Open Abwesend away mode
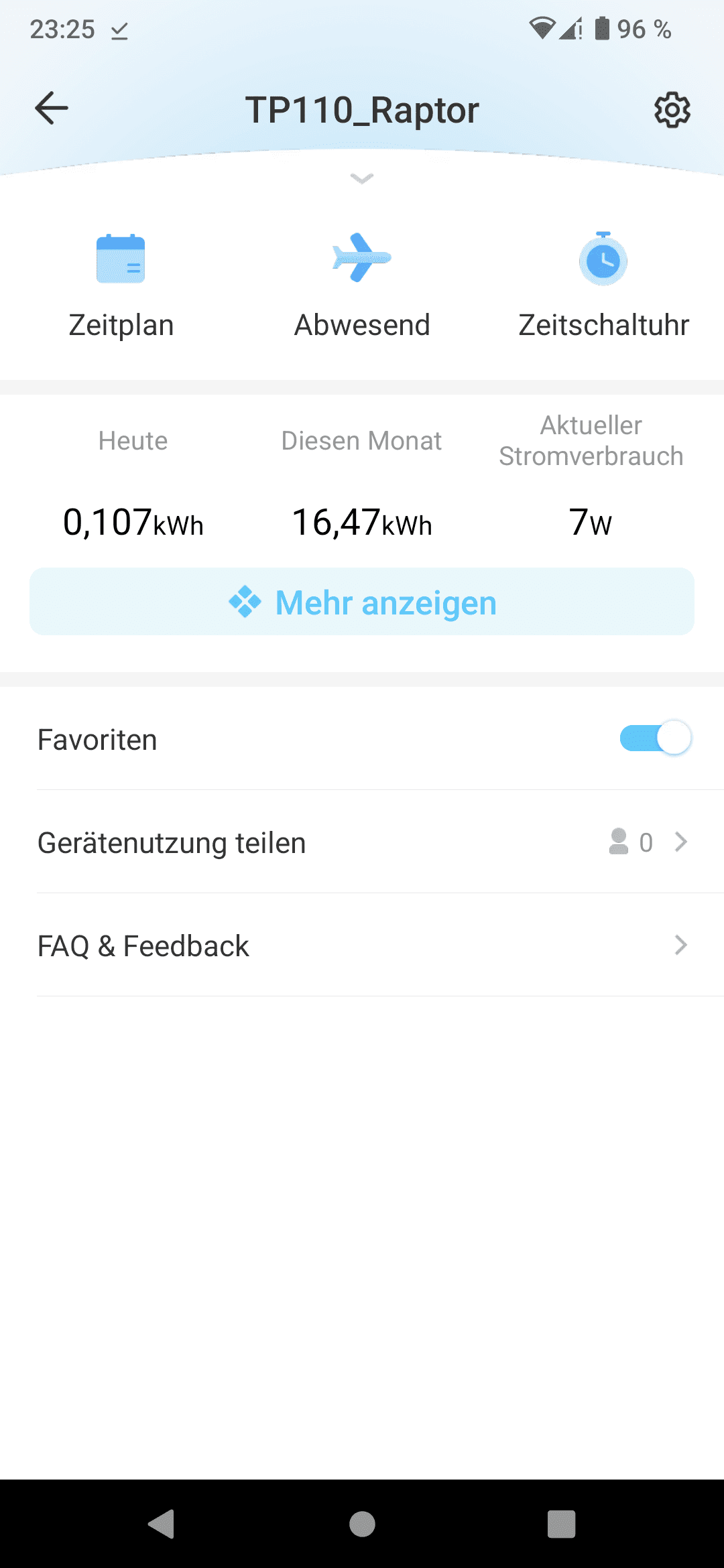724x1568 pixels. tap(362, 287)
